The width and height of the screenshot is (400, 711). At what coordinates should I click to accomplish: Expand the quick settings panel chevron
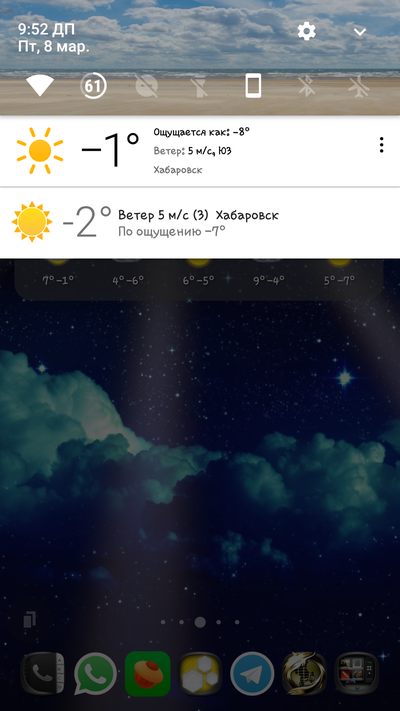(360, 32)
